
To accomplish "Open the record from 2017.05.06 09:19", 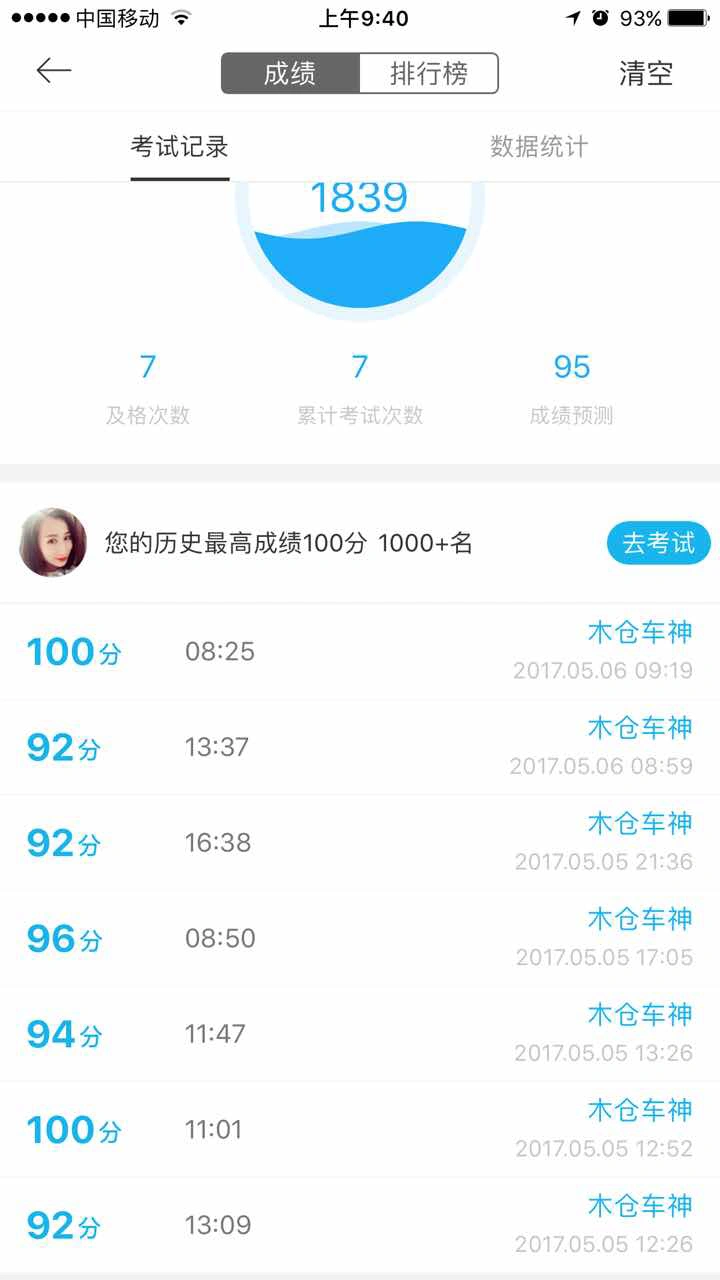I will click(x=360, y=652).
